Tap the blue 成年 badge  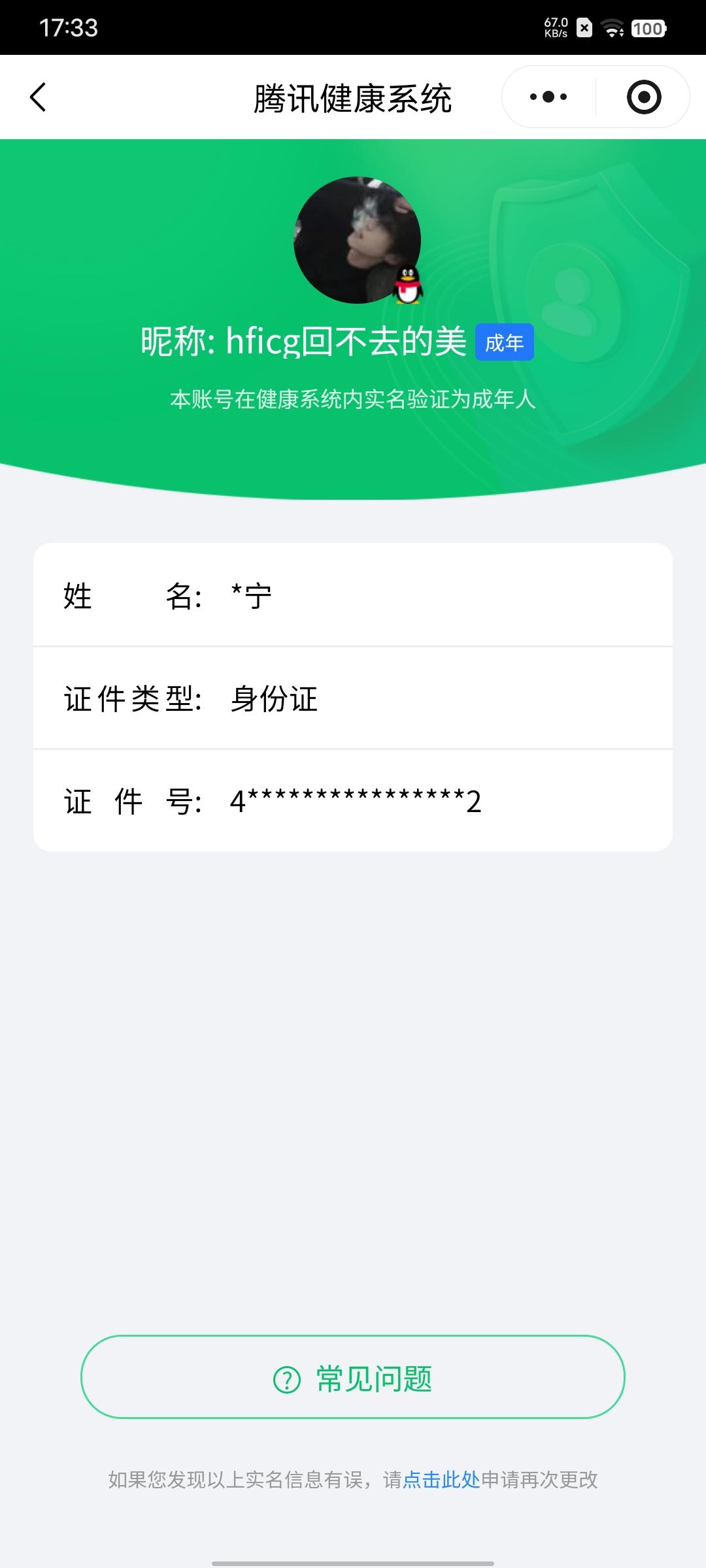click(x=504, y=341)
